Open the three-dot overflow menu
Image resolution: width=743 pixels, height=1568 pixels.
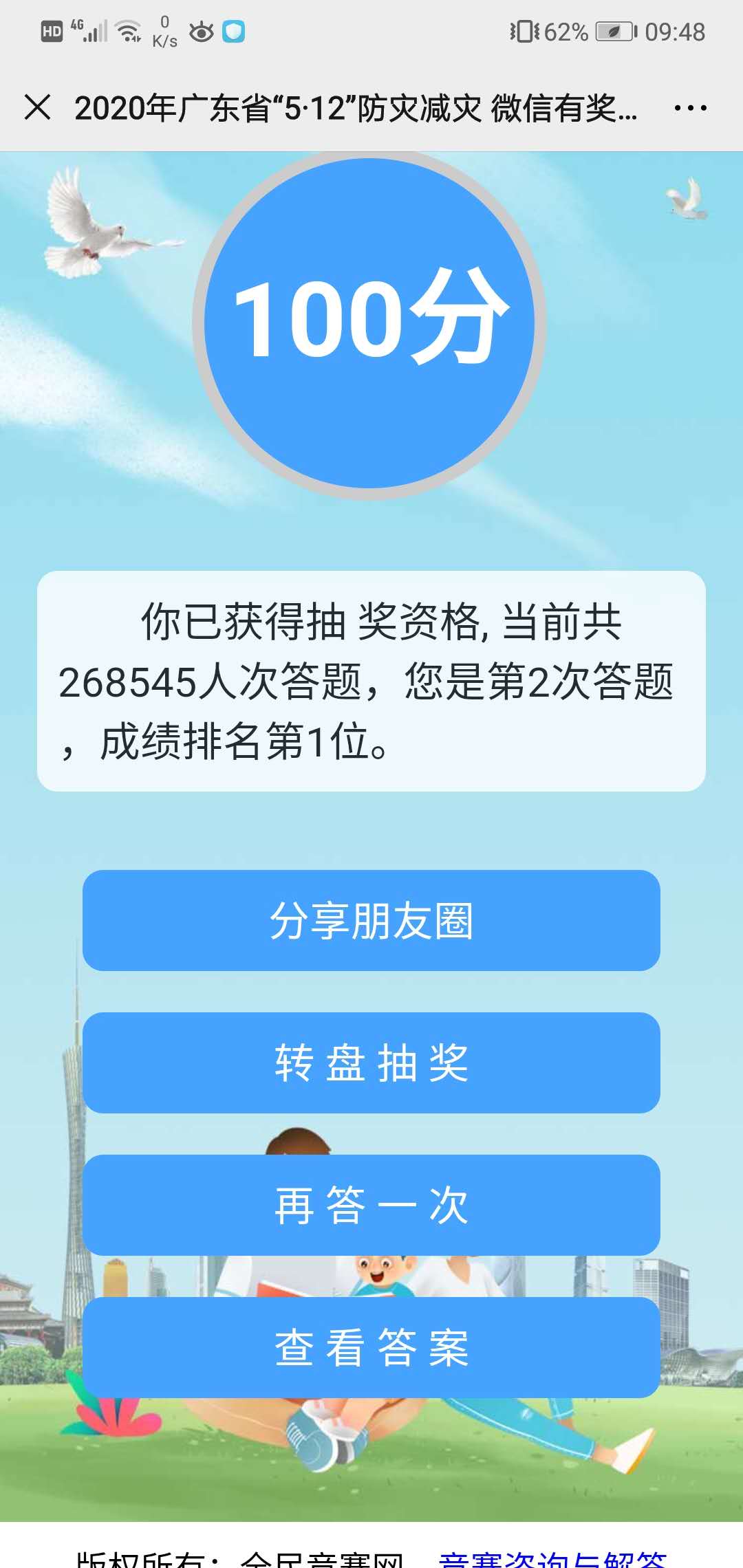click(x=690, y=108)
